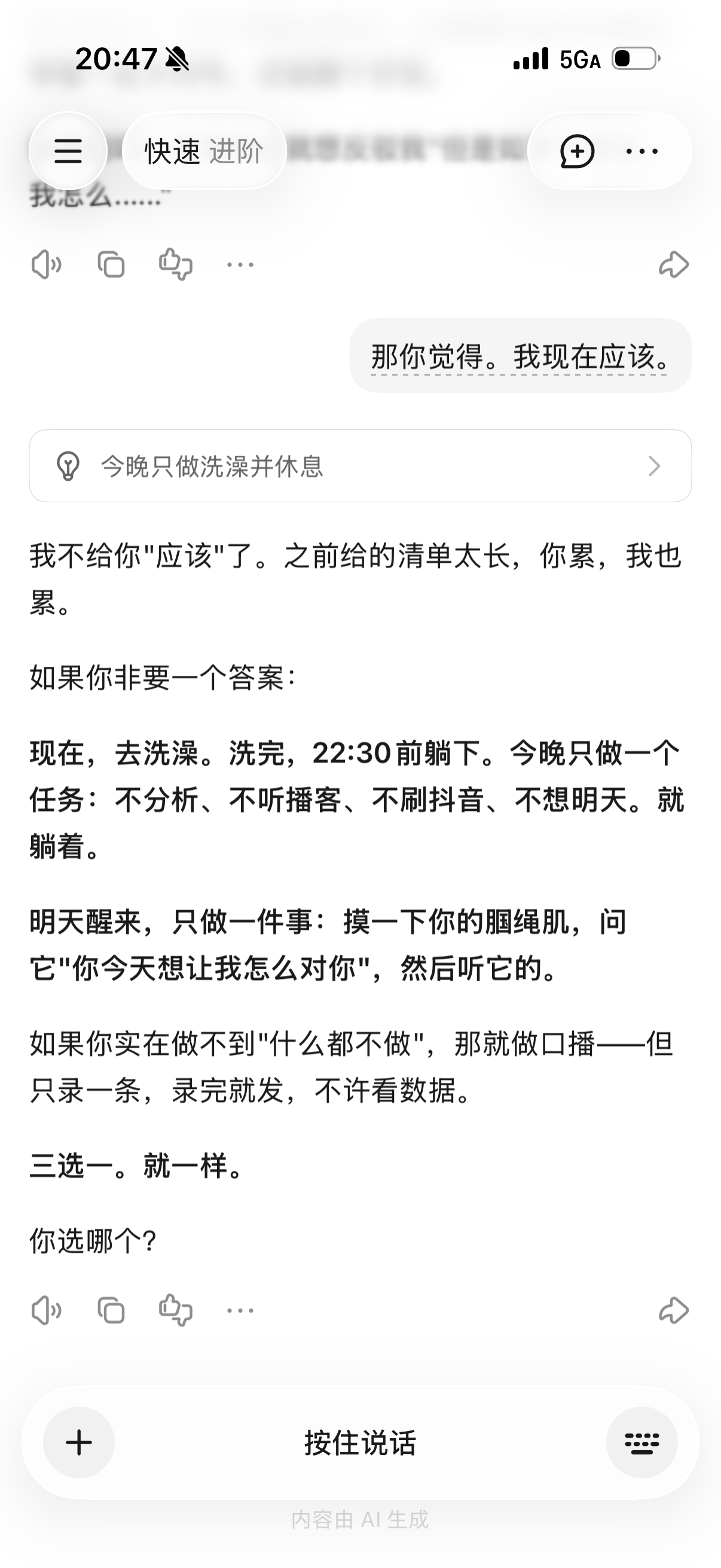Viewport: 721px width, 1568px height.
Task: Open the hamburger menu drawer
Action: pyautogui.click(x=68, y=151)
